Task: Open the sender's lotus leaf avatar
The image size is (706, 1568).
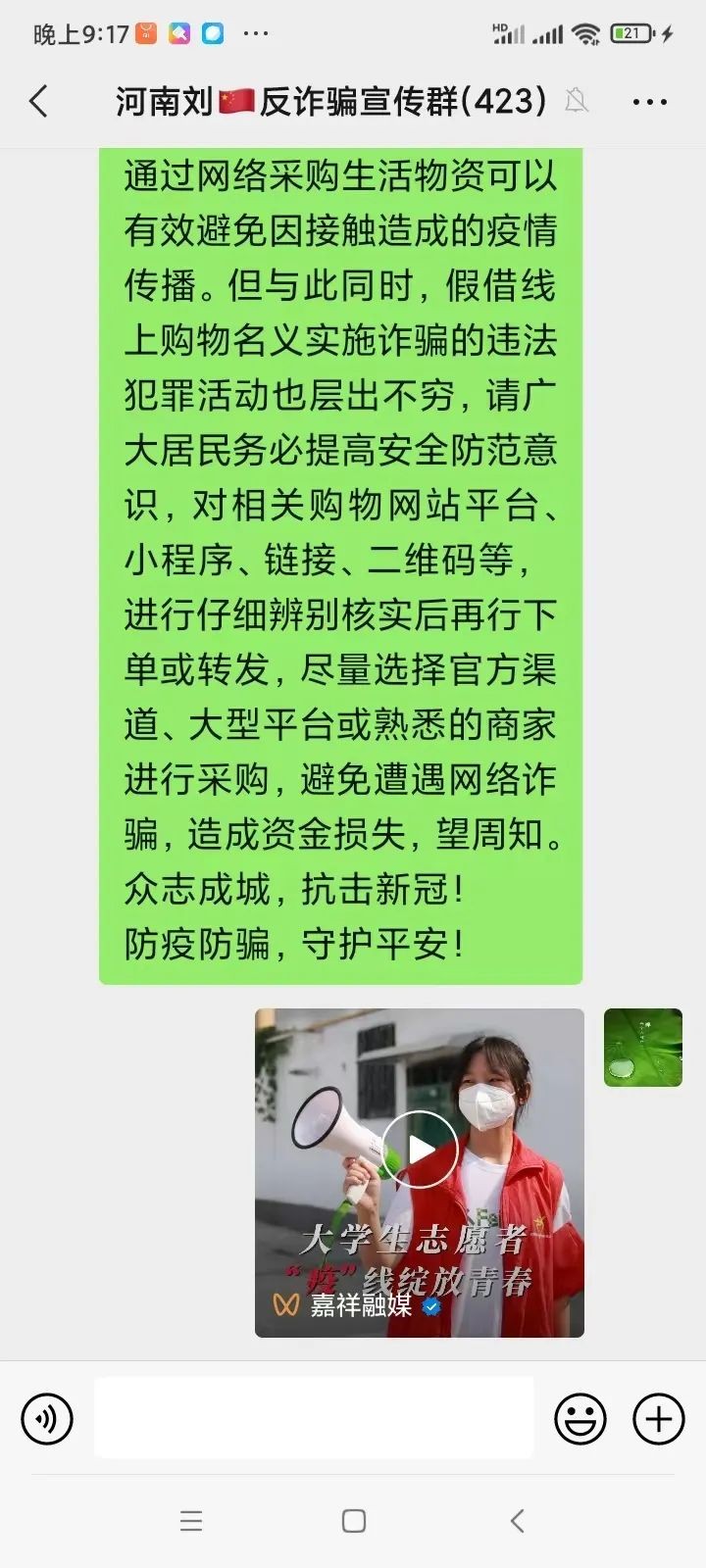Action: (x=642, y=1048)
